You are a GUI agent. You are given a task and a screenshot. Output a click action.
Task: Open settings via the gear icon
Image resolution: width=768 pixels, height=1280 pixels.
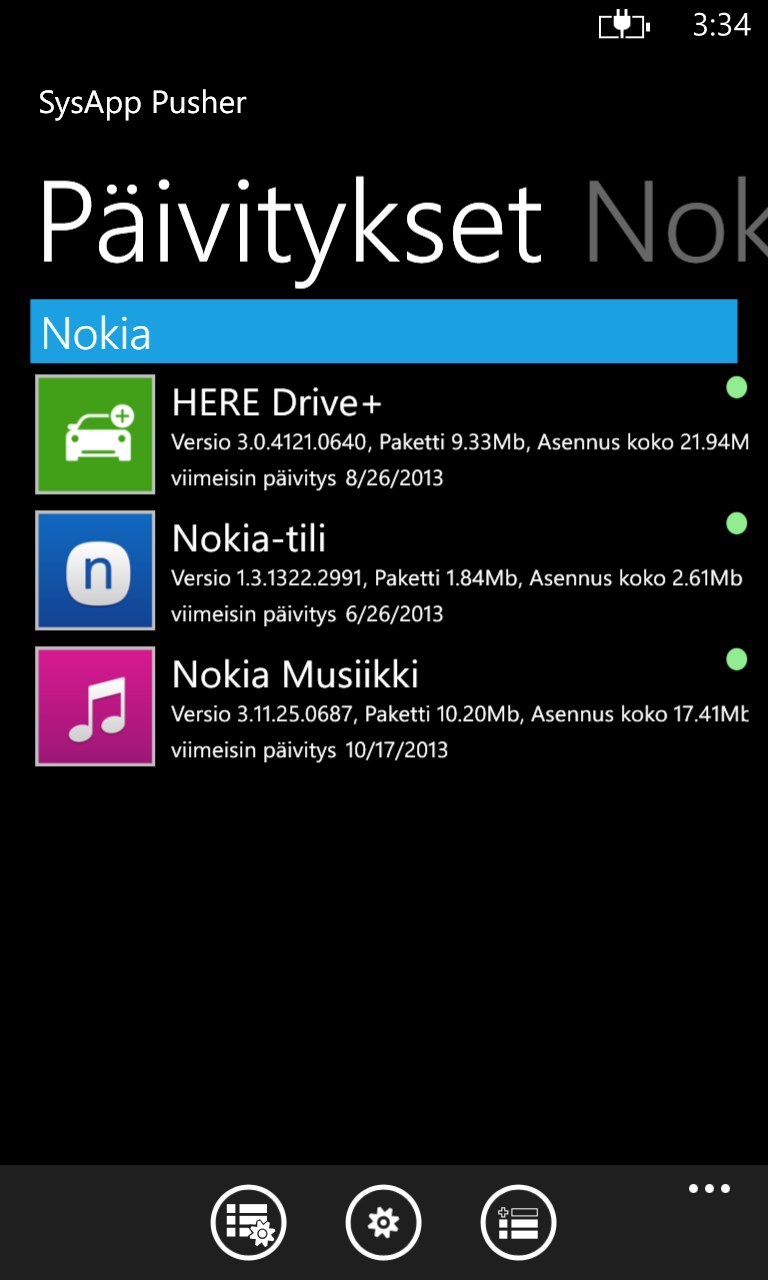point(383,1222)
